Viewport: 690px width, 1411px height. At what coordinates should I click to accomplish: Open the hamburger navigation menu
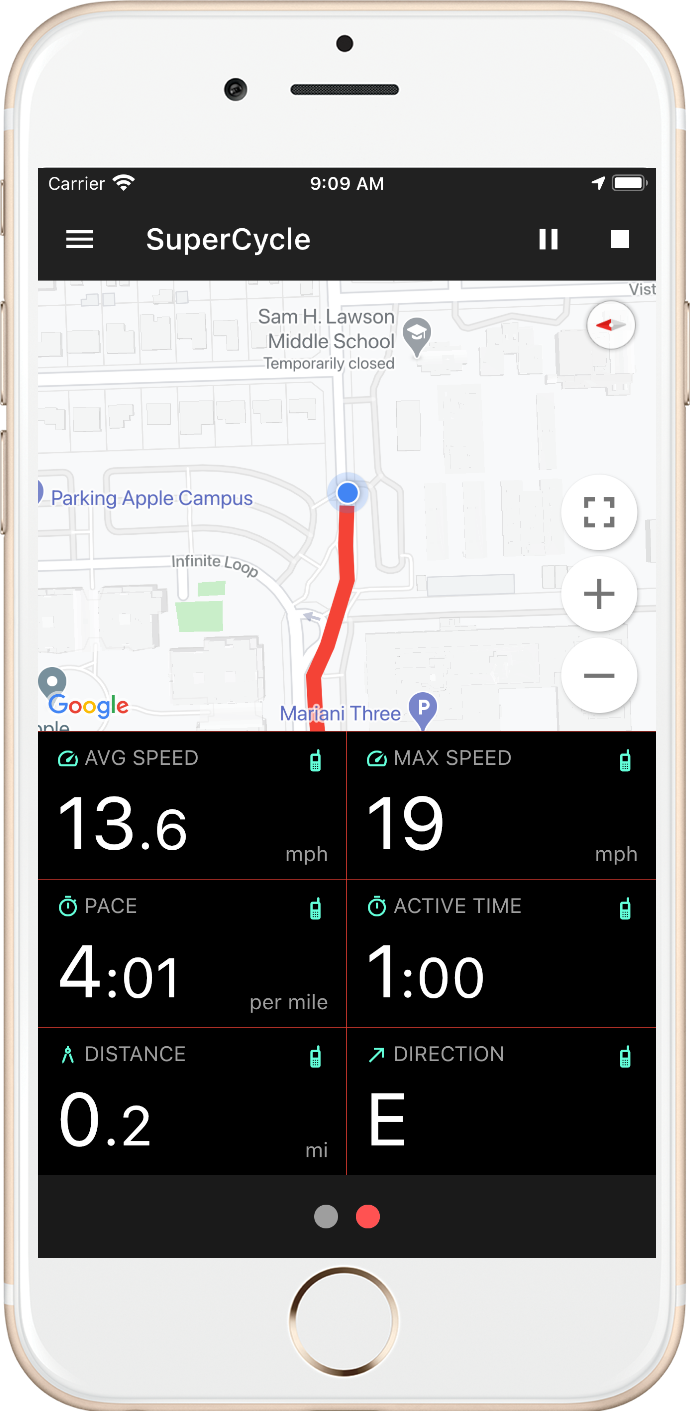pyautogui.click(x=79, y=239)
